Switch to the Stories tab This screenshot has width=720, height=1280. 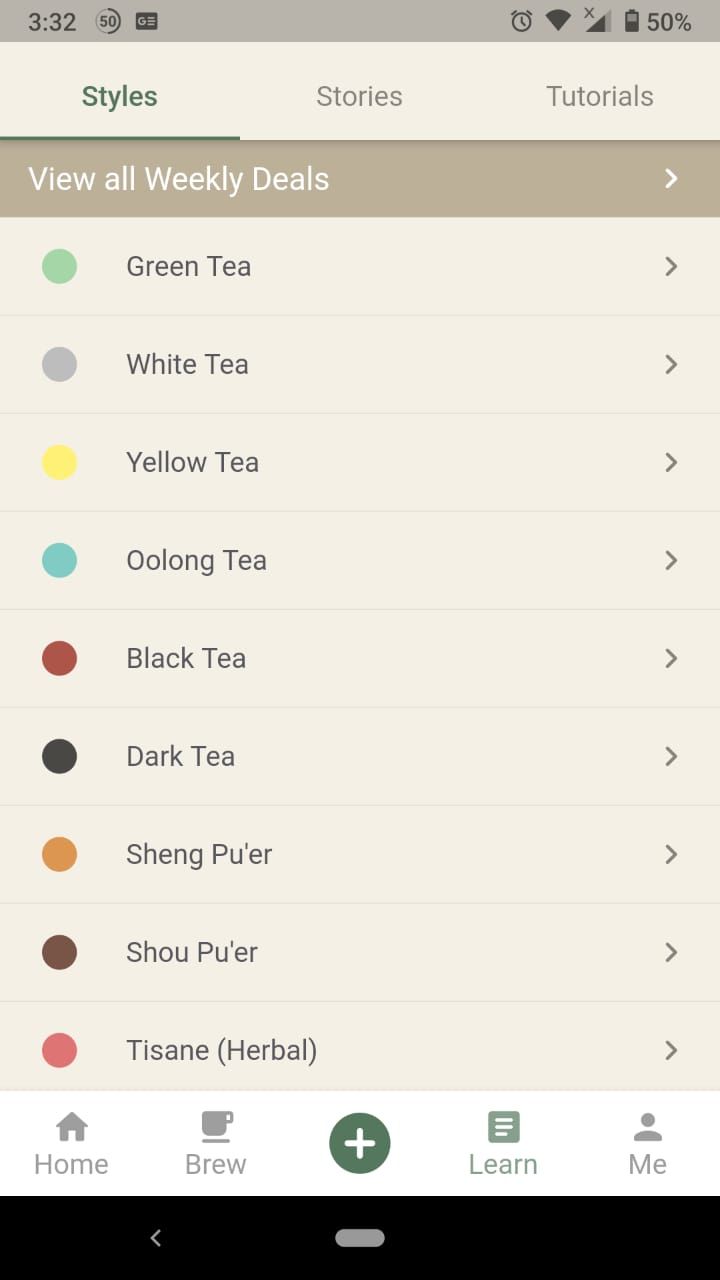pos(359,96)
